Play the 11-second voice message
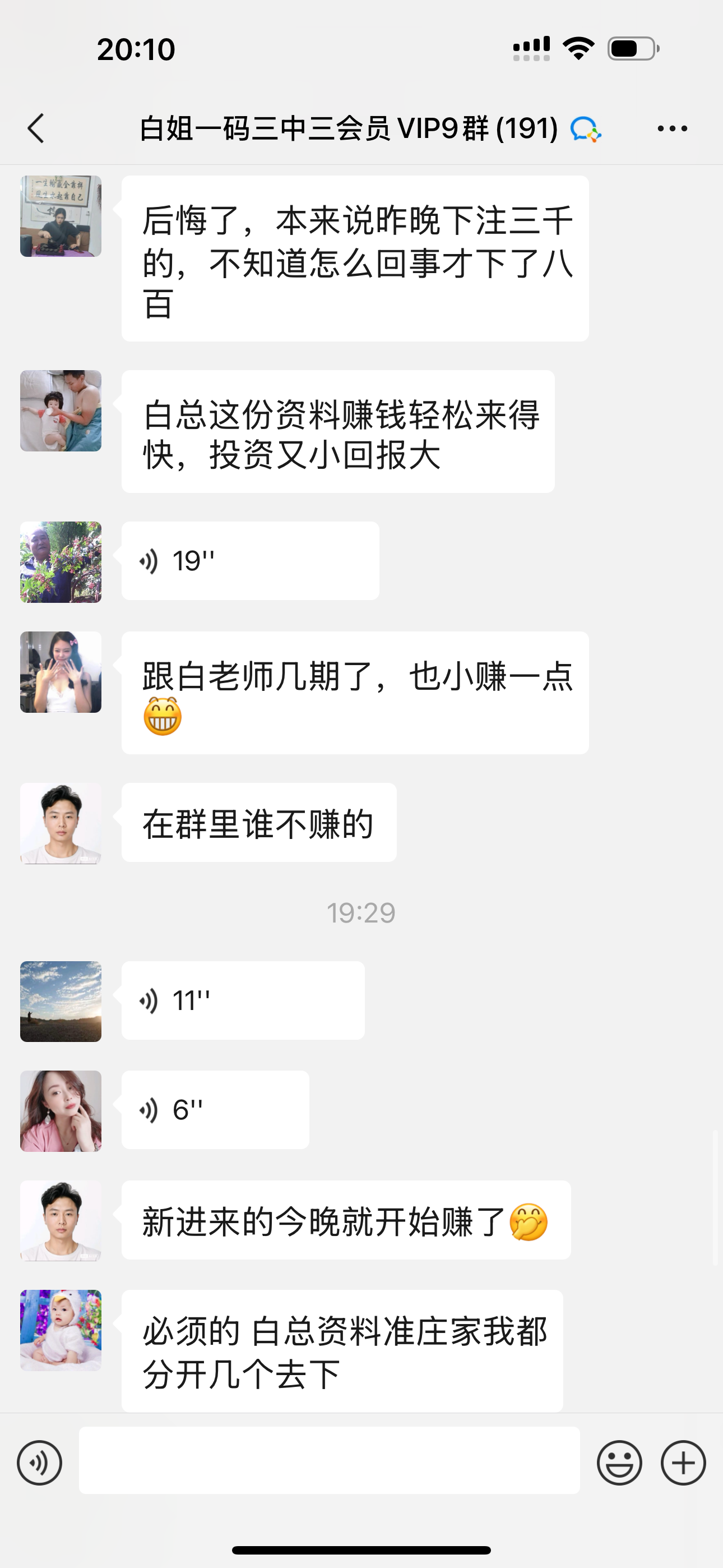The height and width of the screenshot is (1568, 723). click(x=242, y=1000)
